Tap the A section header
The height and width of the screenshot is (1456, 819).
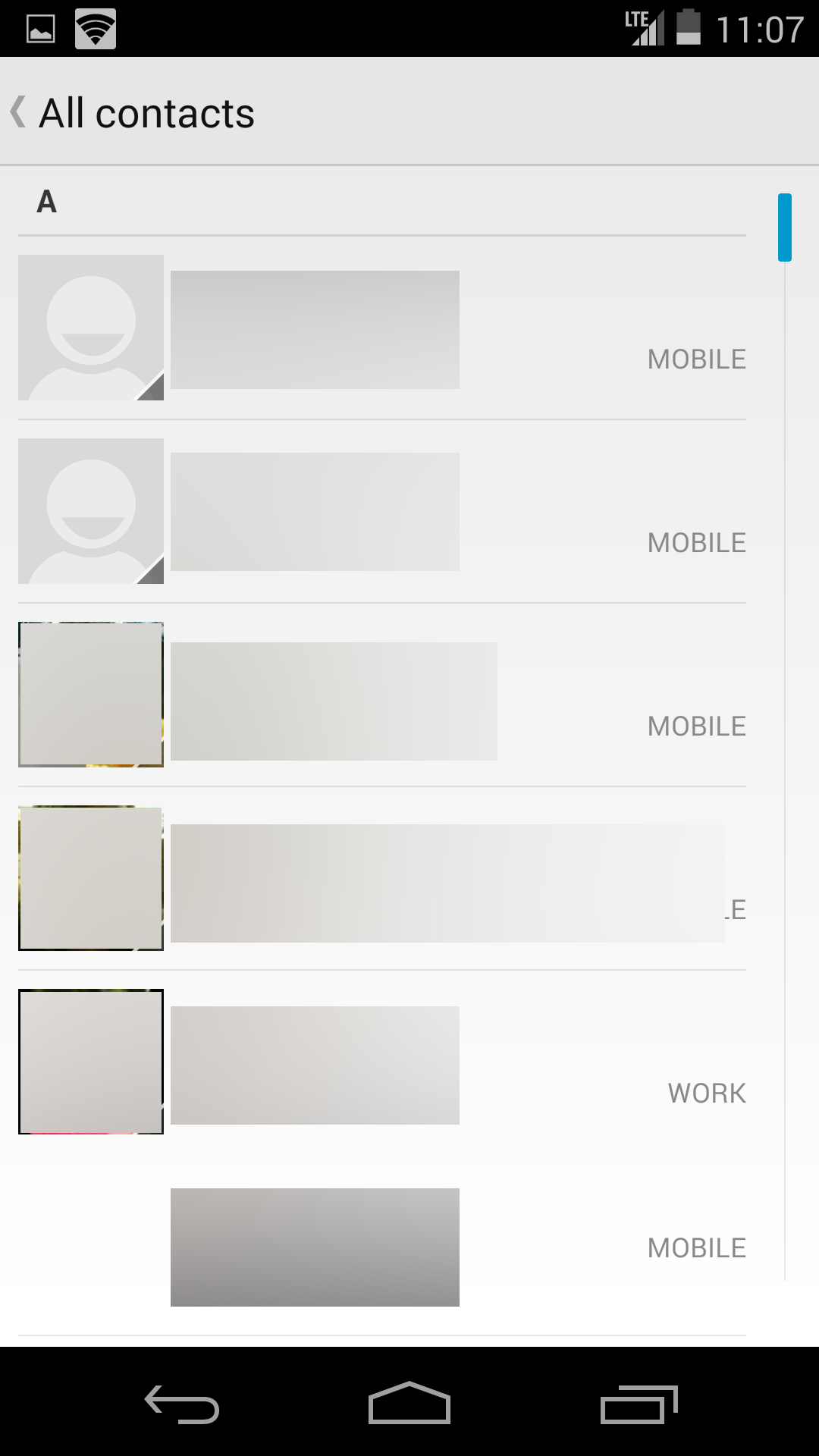pos(46,201)
